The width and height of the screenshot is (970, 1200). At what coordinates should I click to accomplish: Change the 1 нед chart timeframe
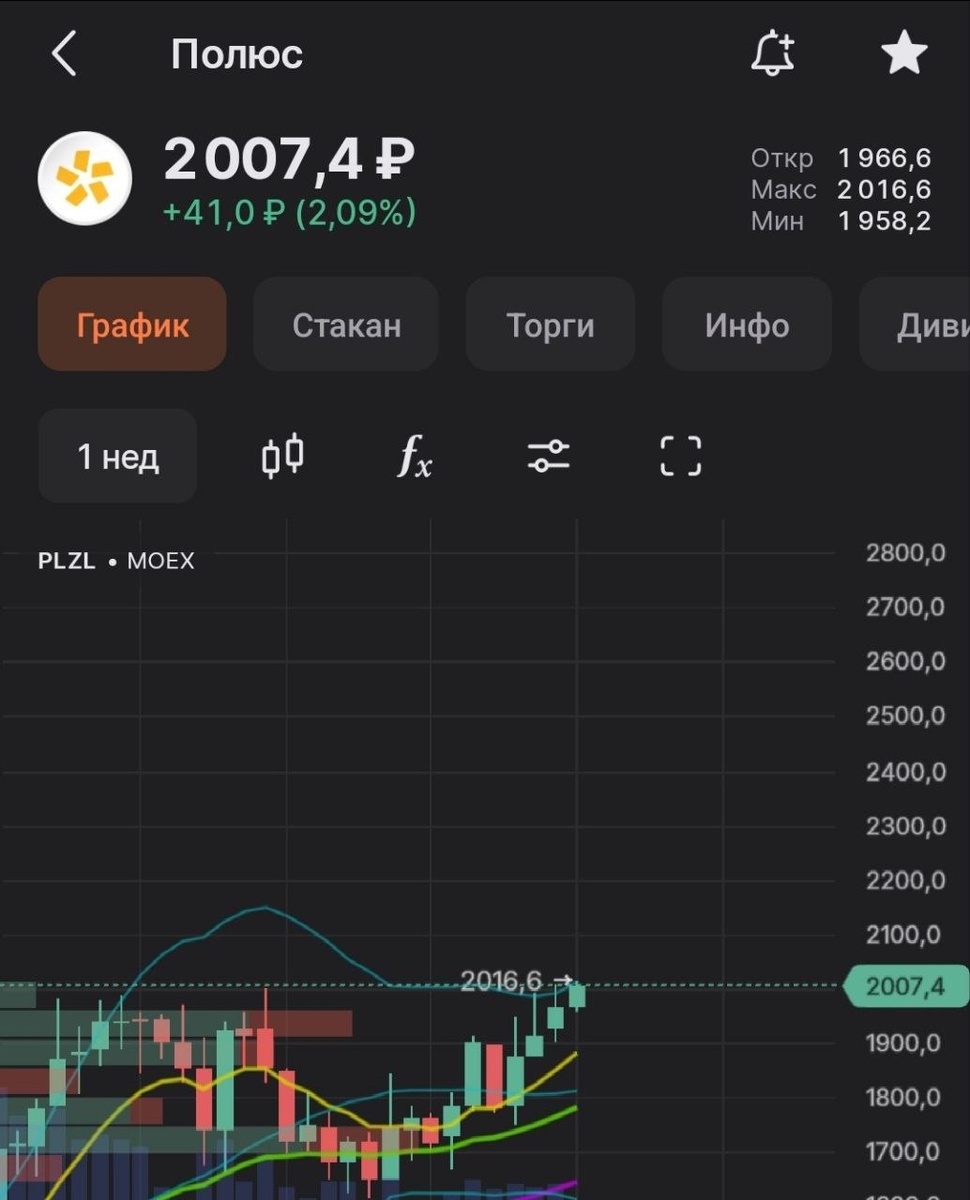click(118, 457)
